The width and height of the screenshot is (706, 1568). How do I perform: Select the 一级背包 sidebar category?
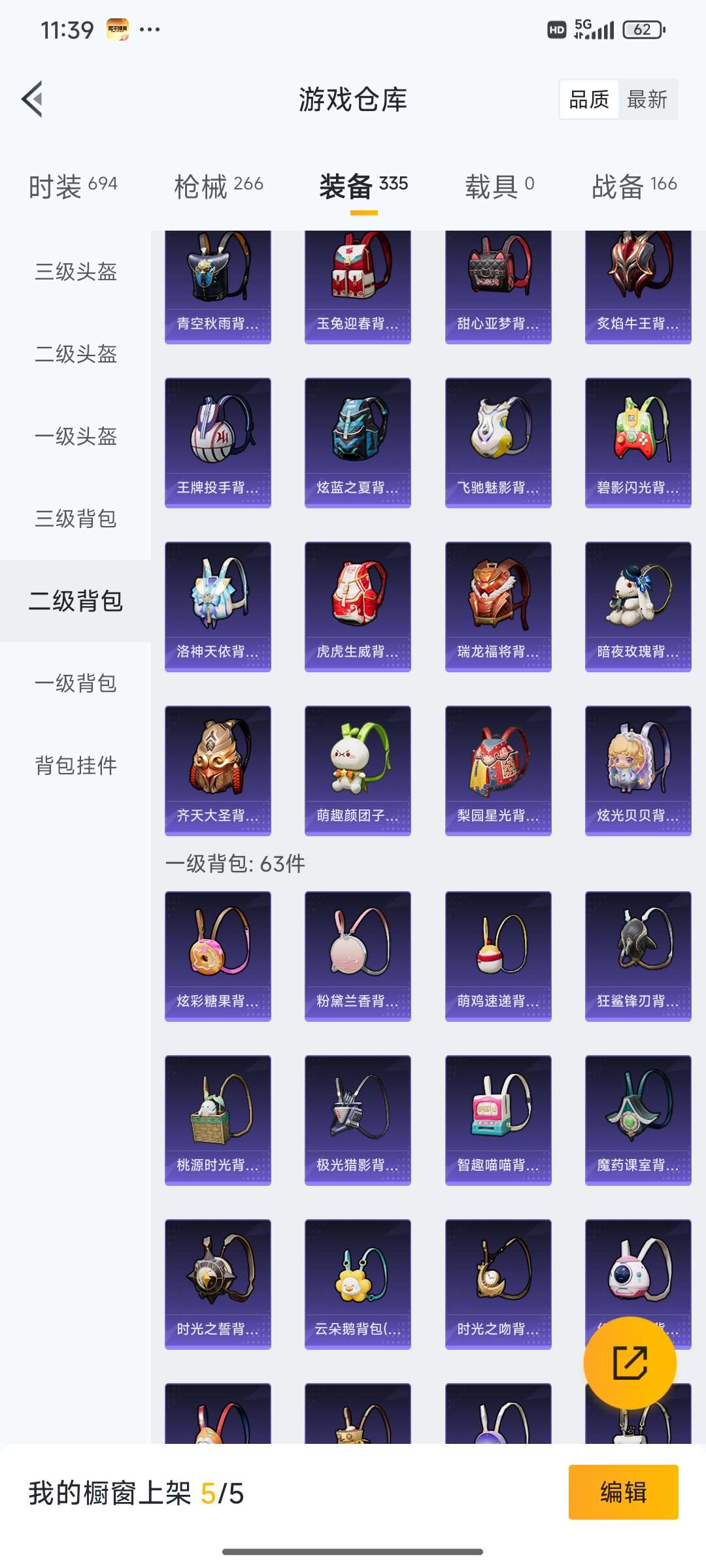tap(74, 684)
